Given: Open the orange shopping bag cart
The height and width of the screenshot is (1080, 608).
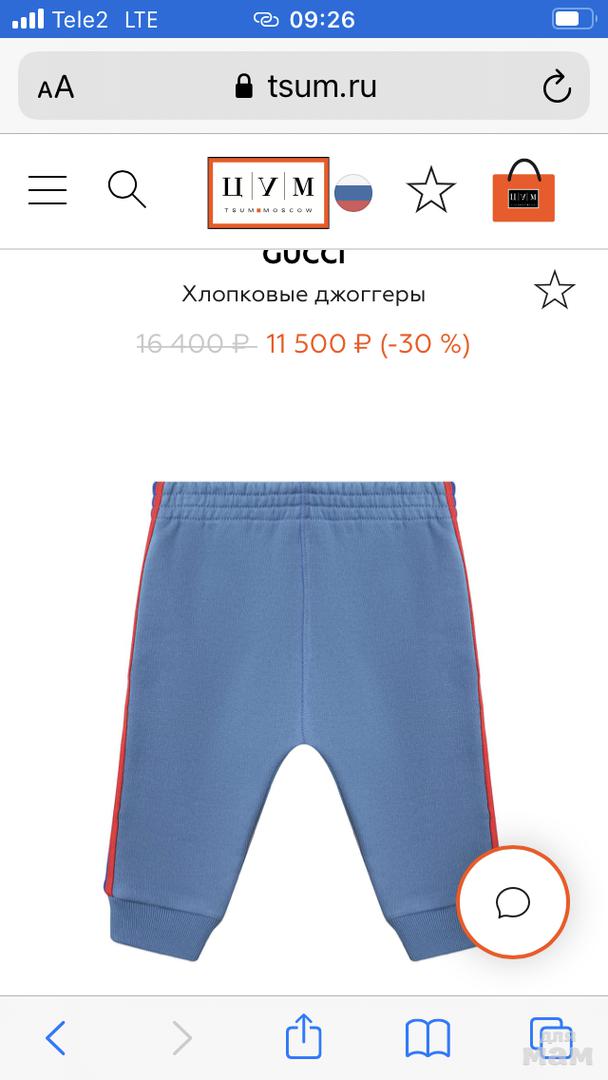Looking at the screenshot, I should [523, 191].
